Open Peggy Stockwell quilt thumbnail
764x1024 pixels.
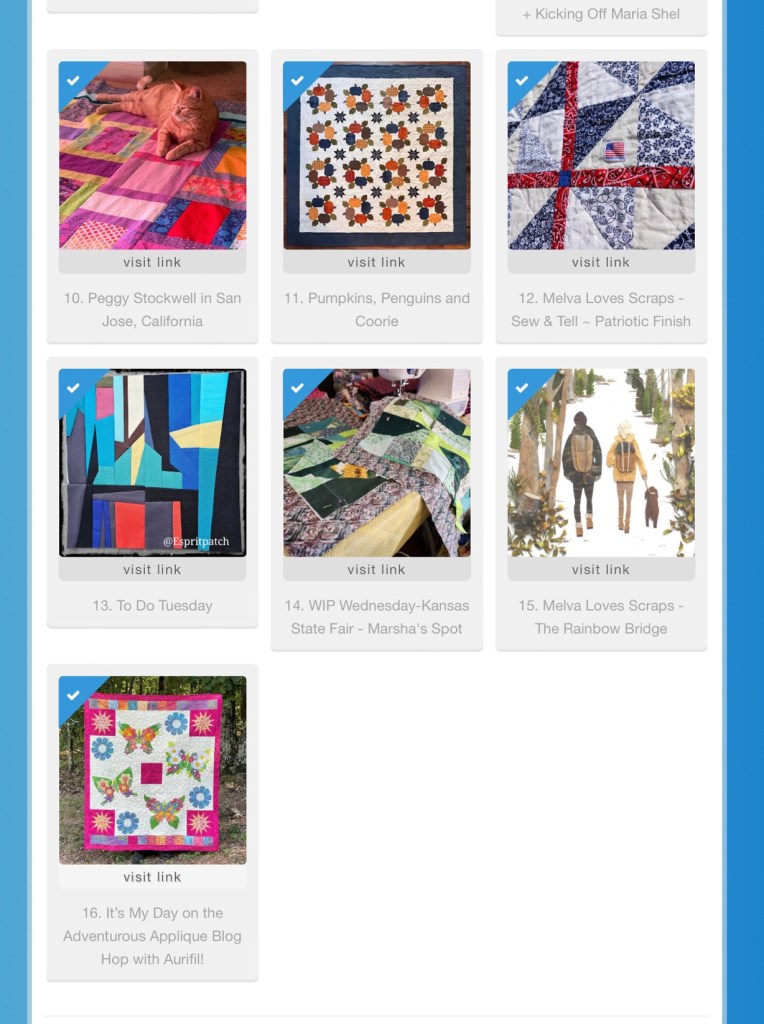coord(152,155)
